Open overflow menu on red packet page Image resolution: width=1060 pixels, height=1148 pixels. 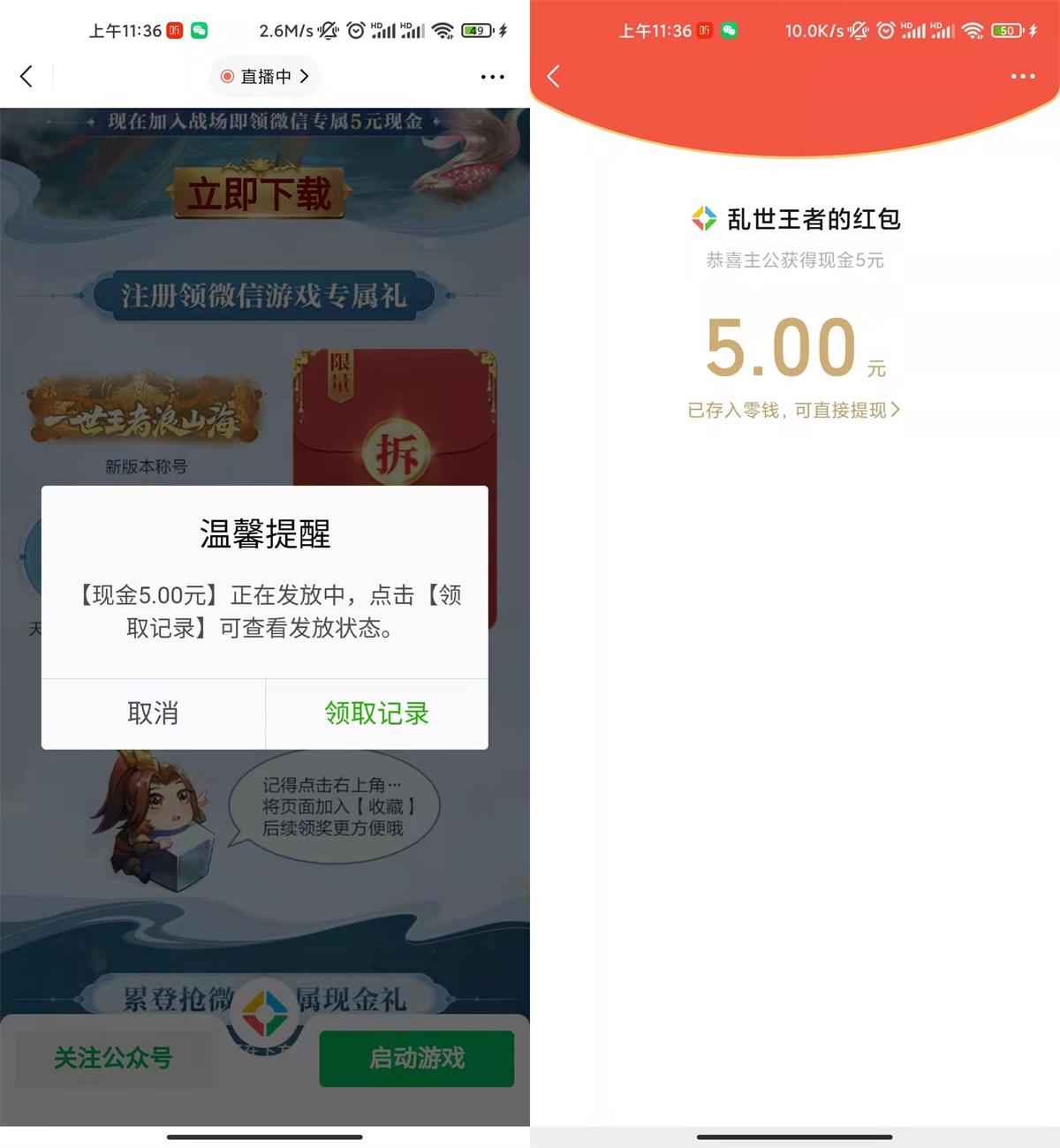point(1022,77)
